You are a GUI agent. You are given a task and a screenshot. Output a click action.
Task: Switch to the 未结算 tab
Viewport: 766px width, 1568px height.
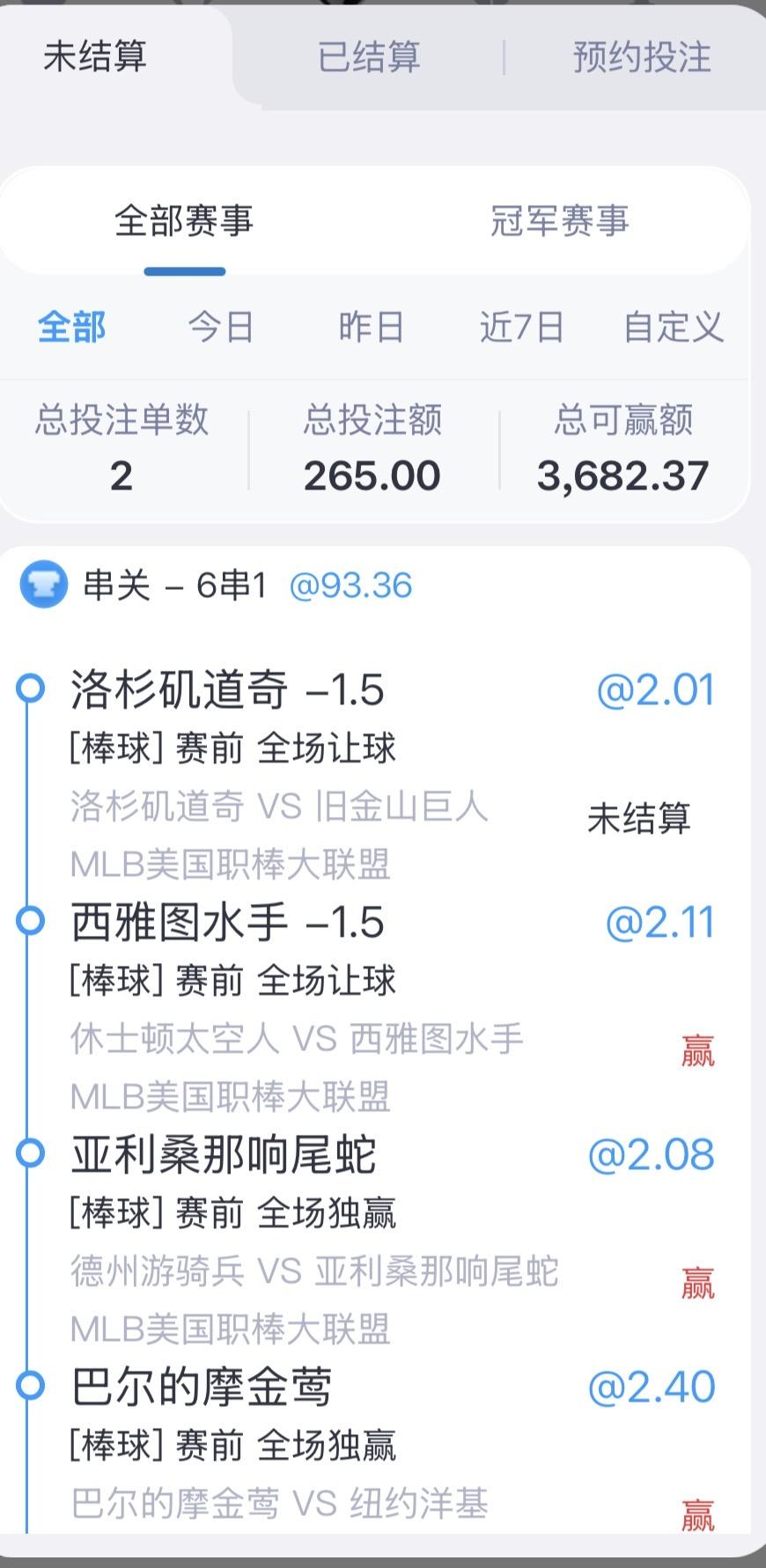pos(95,57)
